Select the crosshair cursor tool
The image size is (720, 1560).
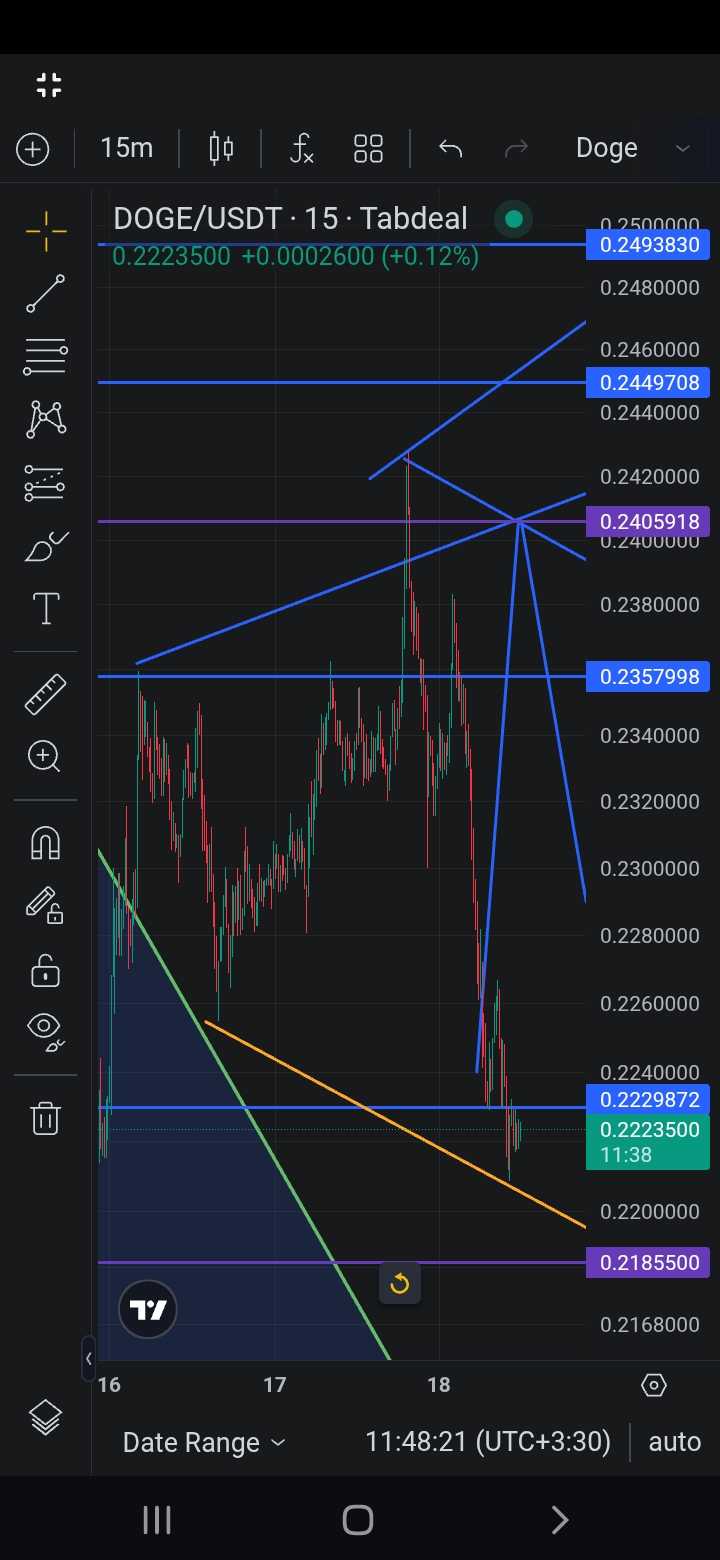[x=46, y=231]
